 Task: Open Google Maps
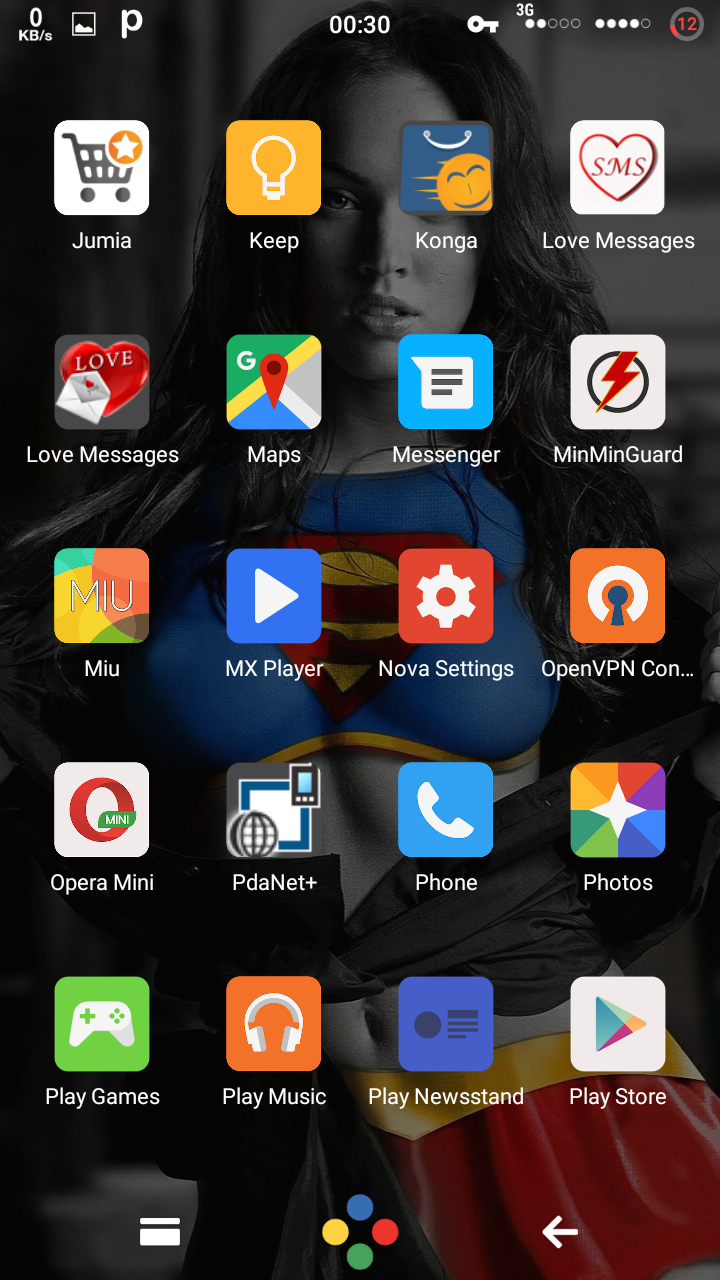(273, 382)
